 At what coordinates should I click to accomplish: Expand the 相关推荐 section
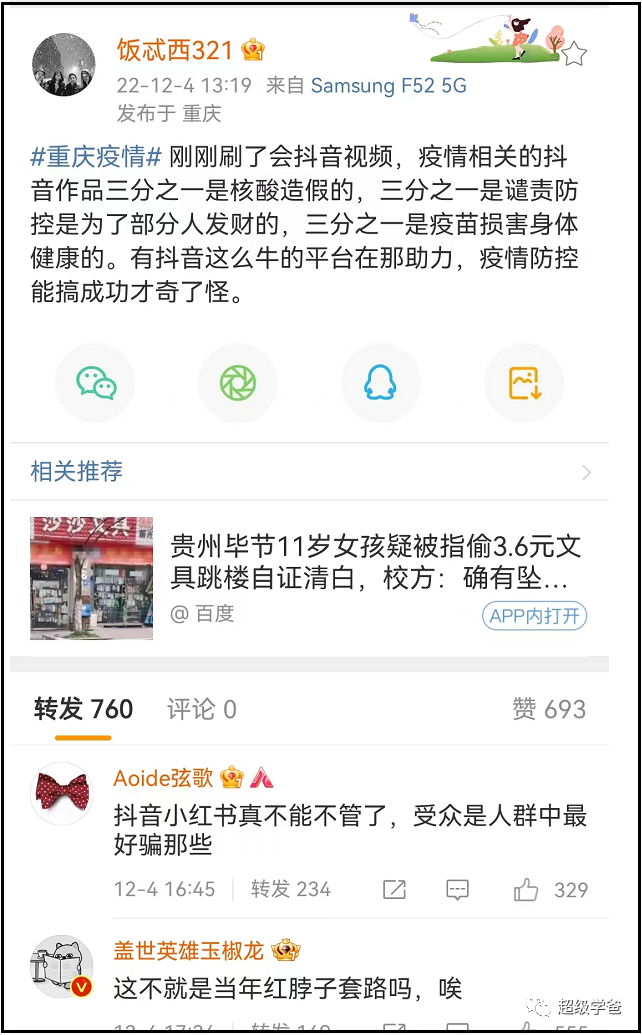click(586, 473)
